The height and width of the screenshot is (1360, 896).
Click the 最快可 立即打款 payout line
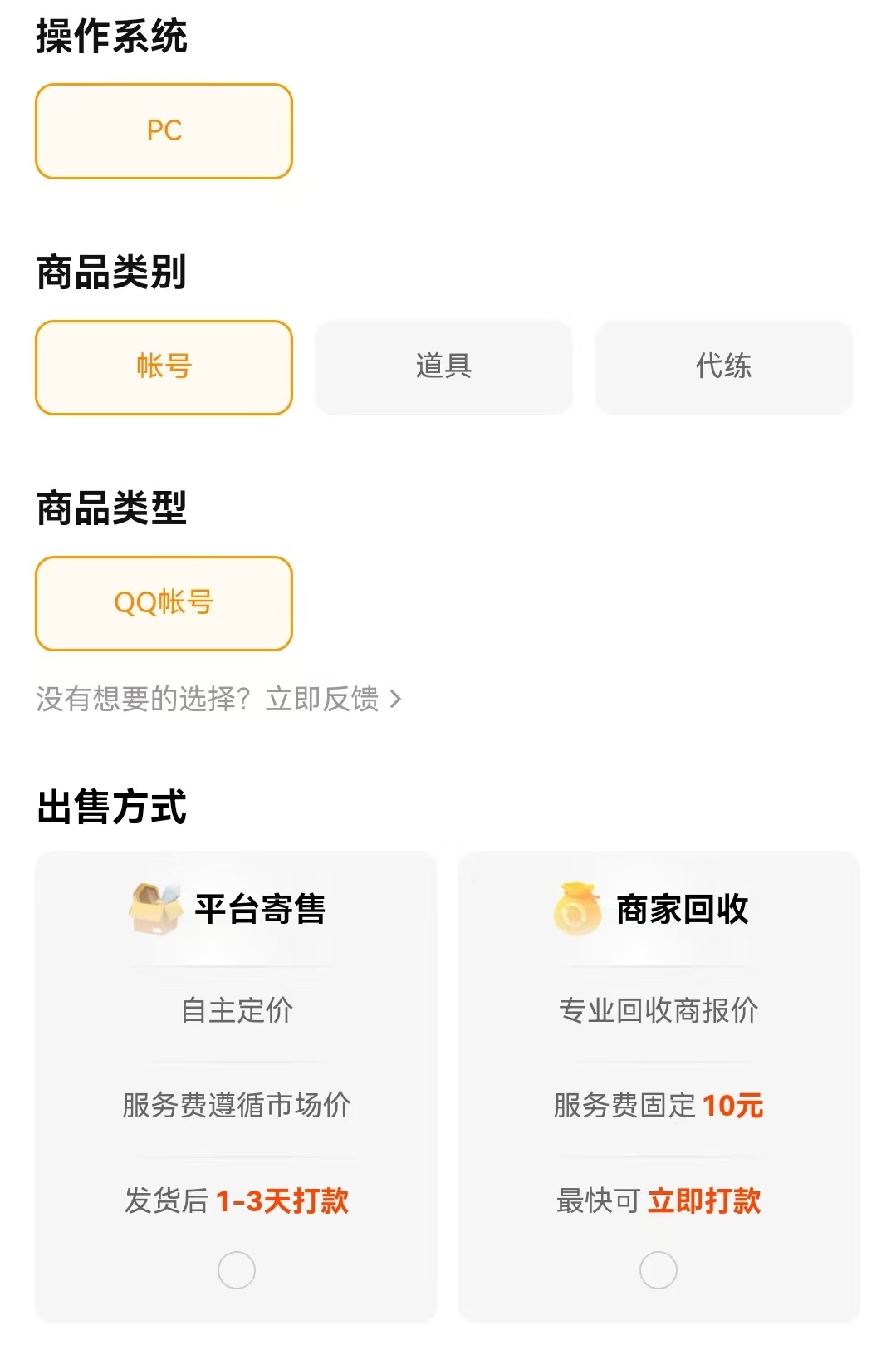click(657, 1200)
